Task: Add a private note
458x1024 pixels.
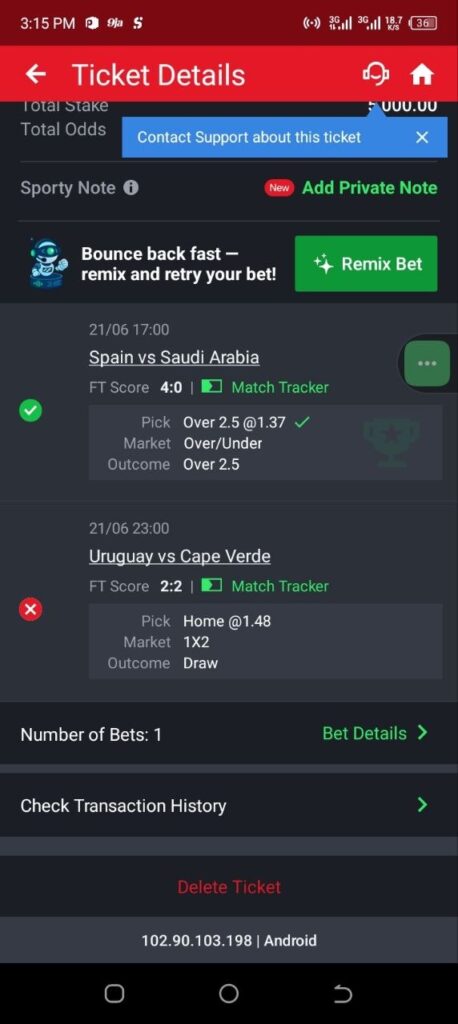Action: tap(369, 188)
